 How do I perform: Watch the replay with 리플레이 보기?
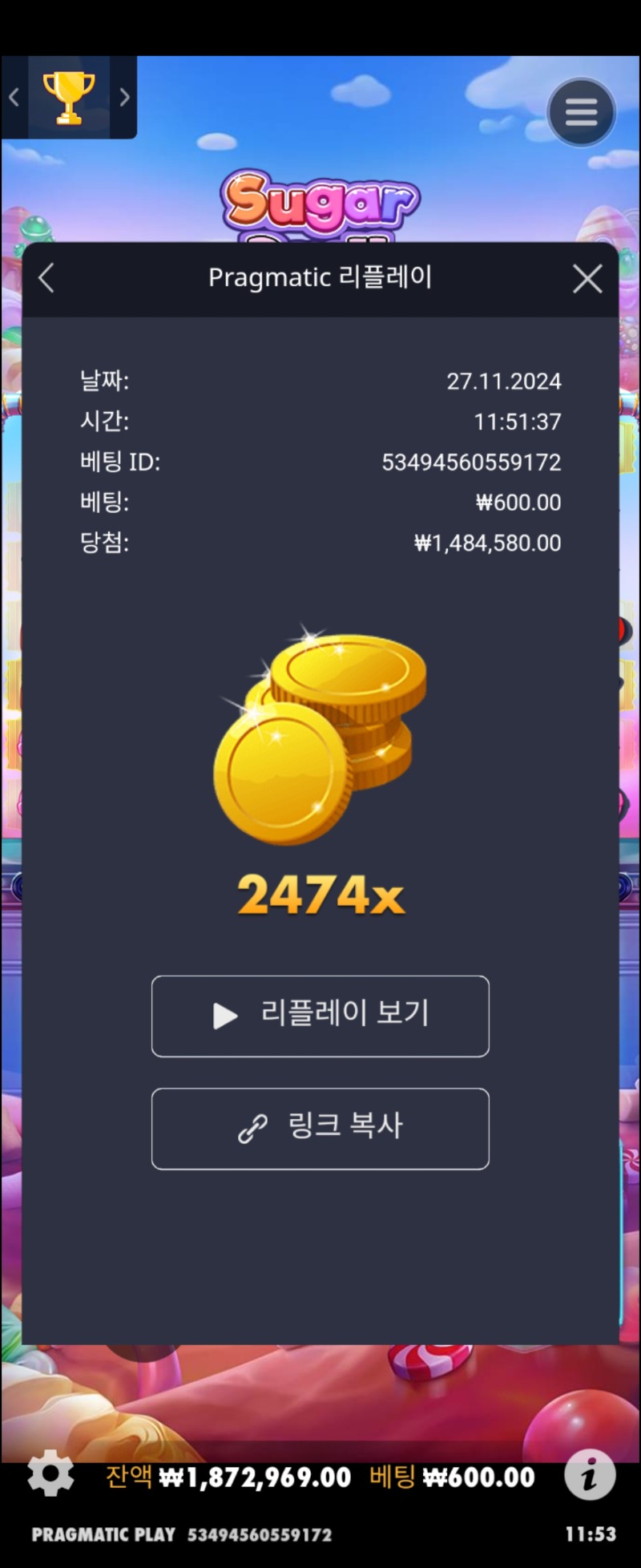click(320, 1016)
